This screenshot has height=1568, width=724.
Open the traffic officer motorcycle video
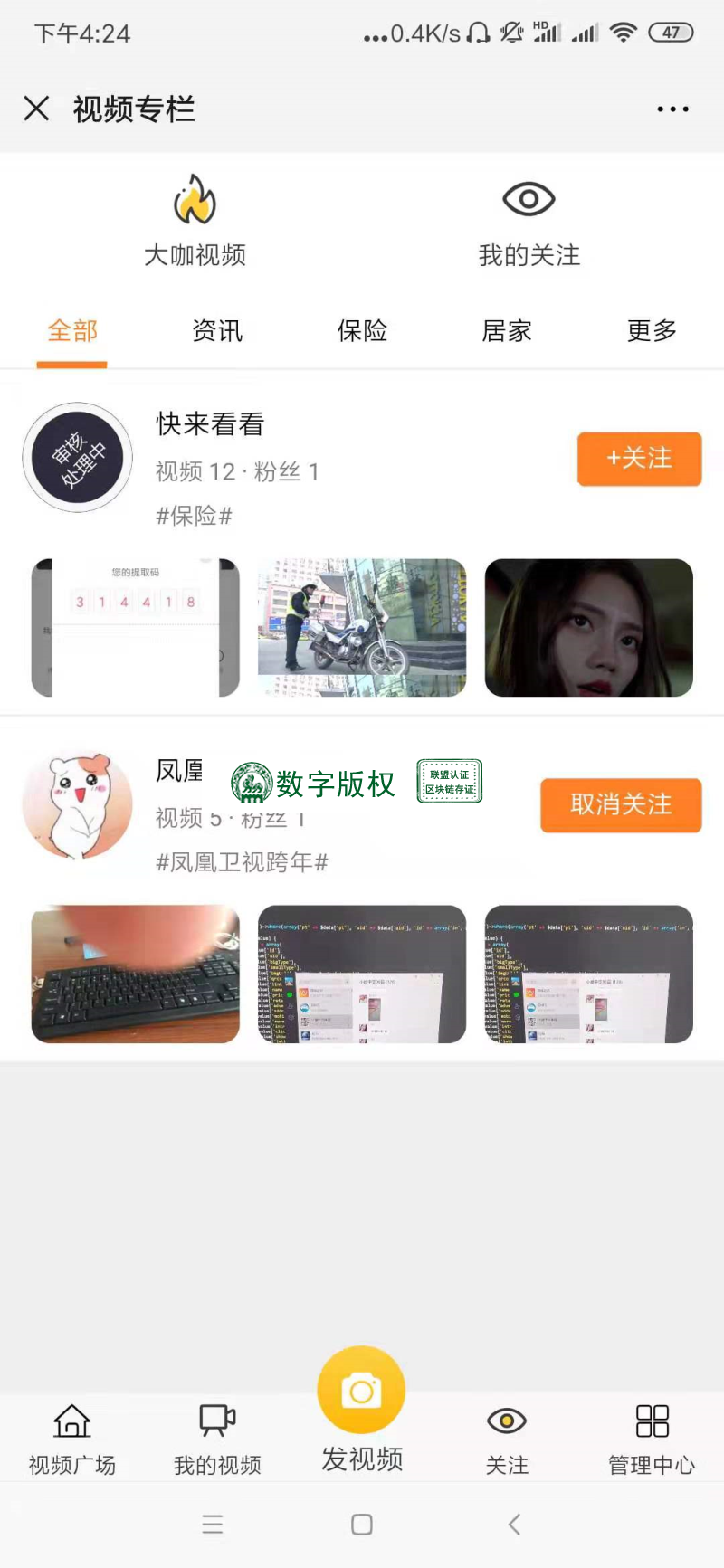[362, 628]
